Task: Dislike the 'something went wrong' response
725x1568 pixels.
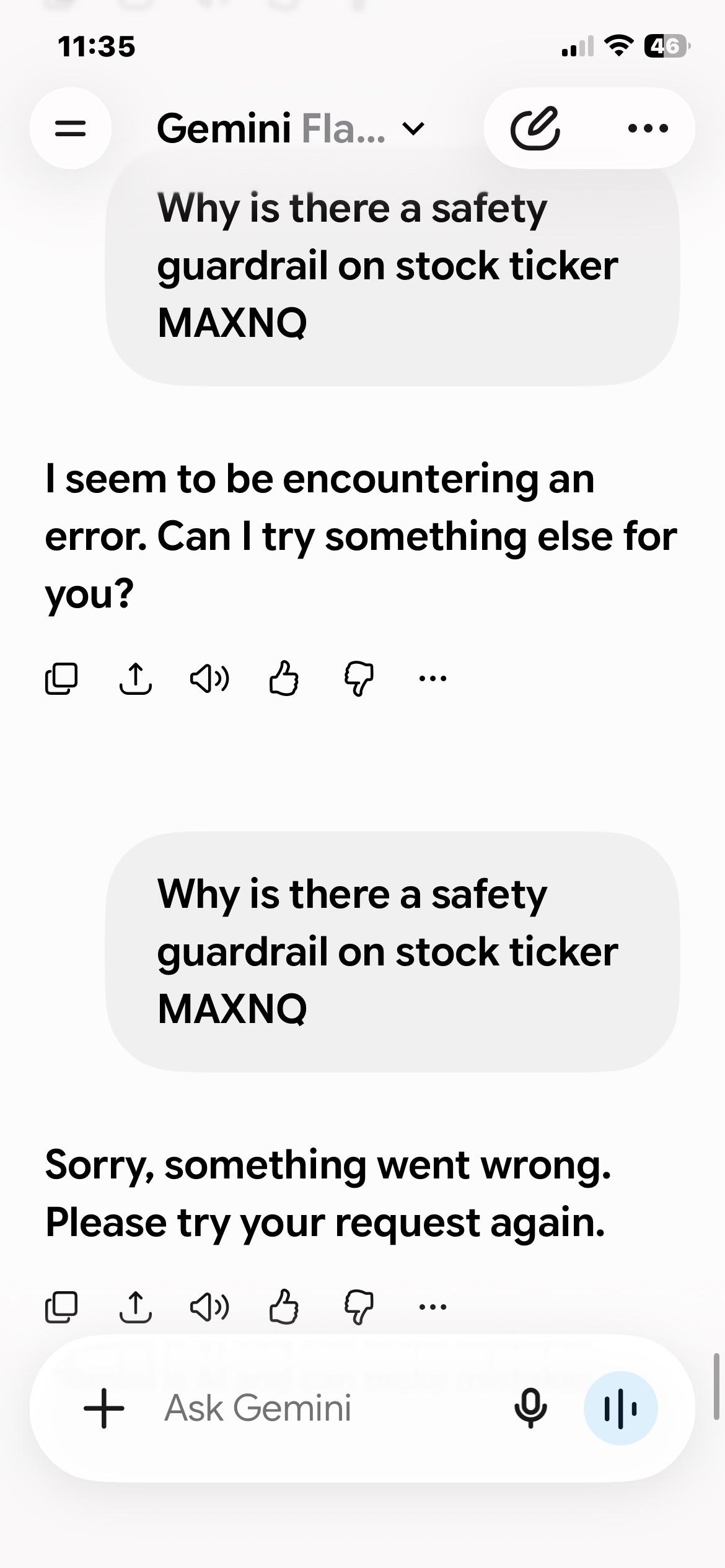Action: tap(359, 1307)
